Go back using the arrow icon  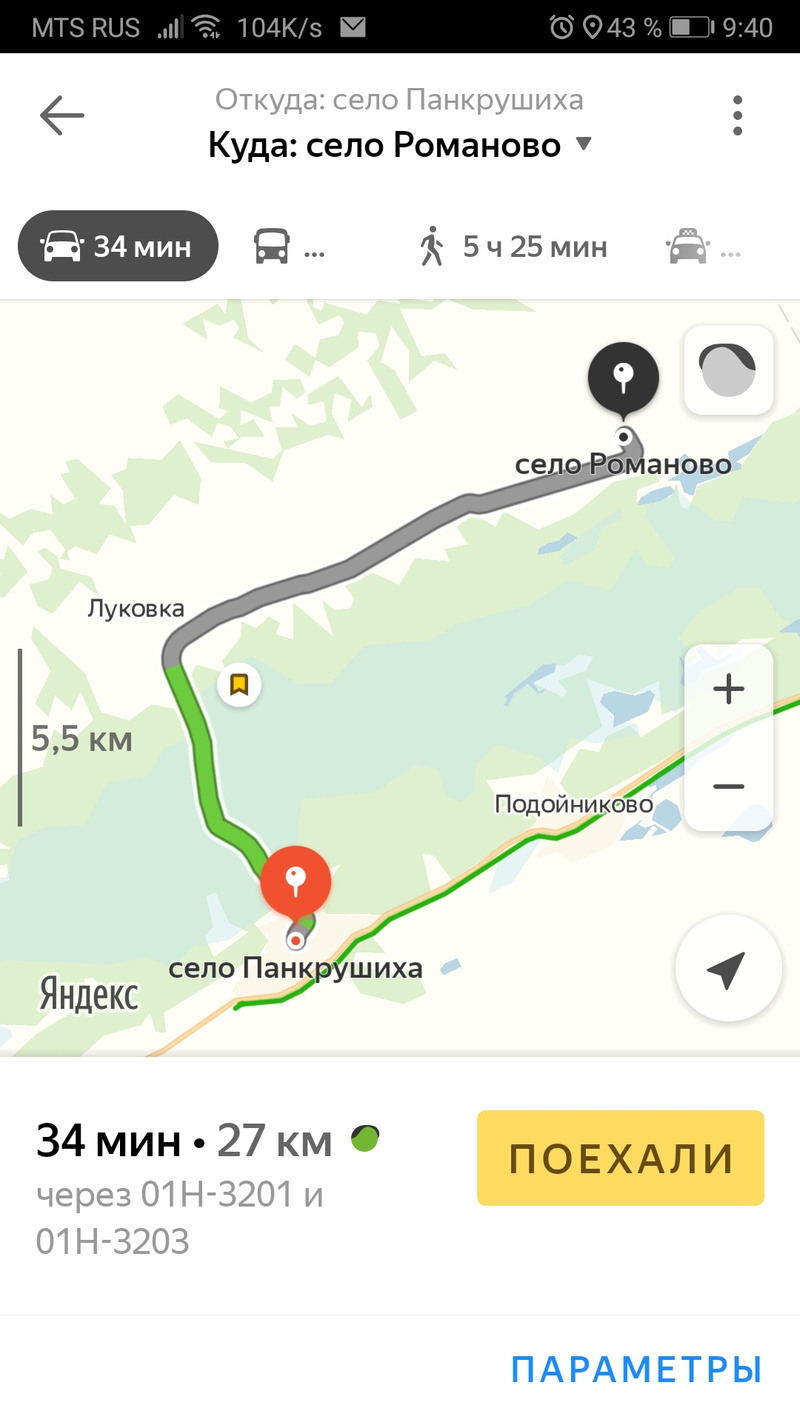62,116
